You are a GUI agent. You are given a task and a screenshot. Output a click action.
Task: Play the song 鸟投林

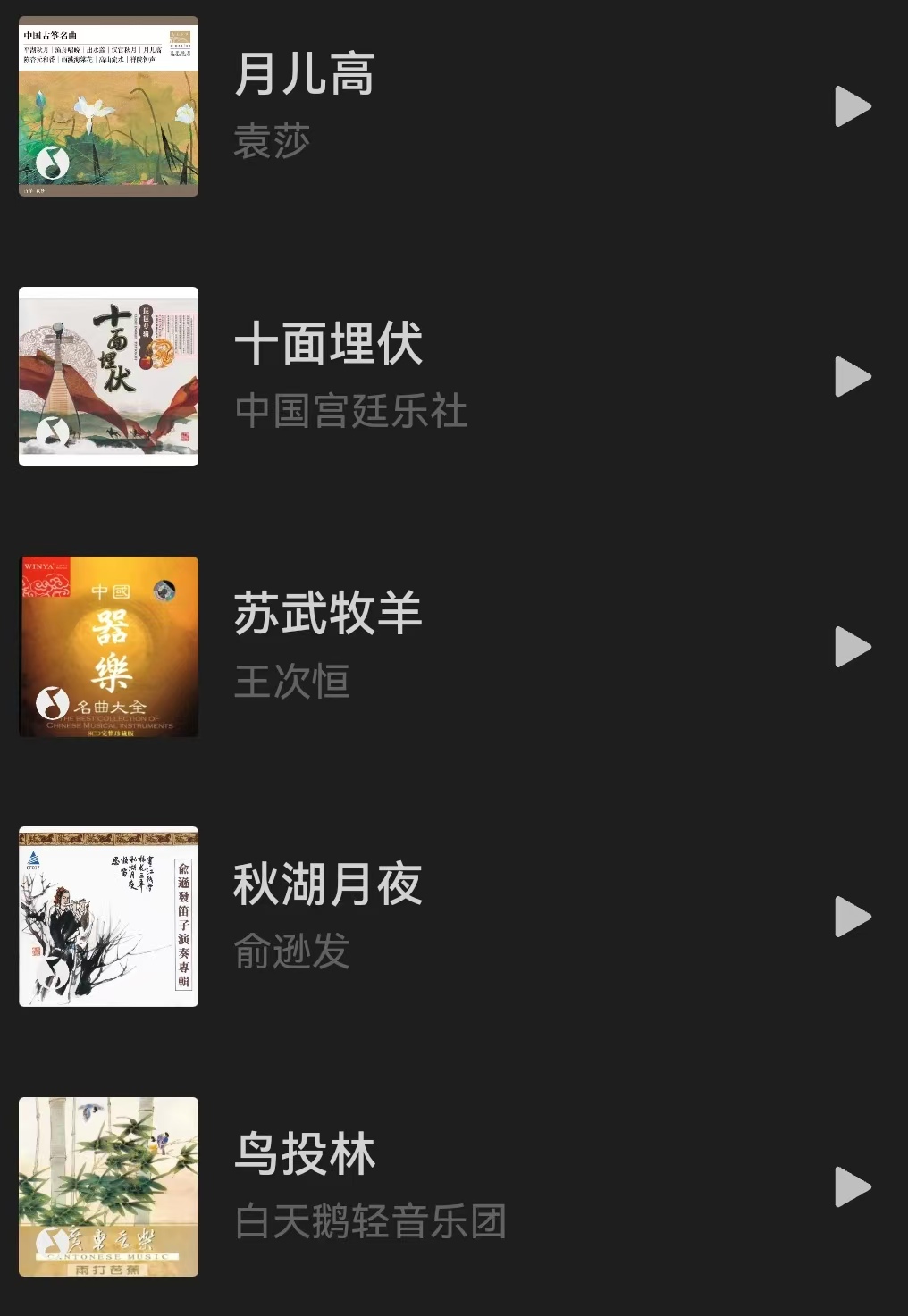coord(853,1187)
